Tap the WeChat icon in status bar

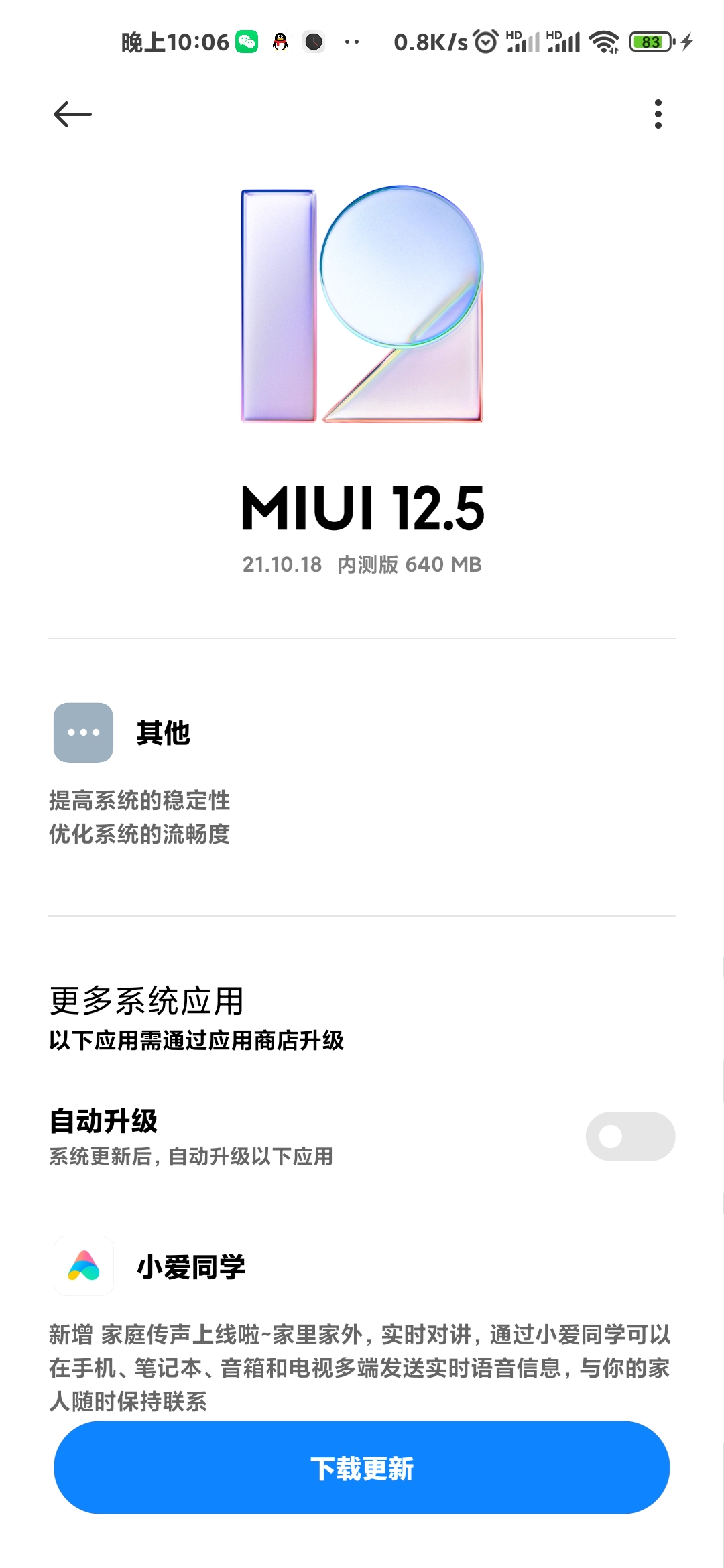pyautogui.click(x=247, y=42)
